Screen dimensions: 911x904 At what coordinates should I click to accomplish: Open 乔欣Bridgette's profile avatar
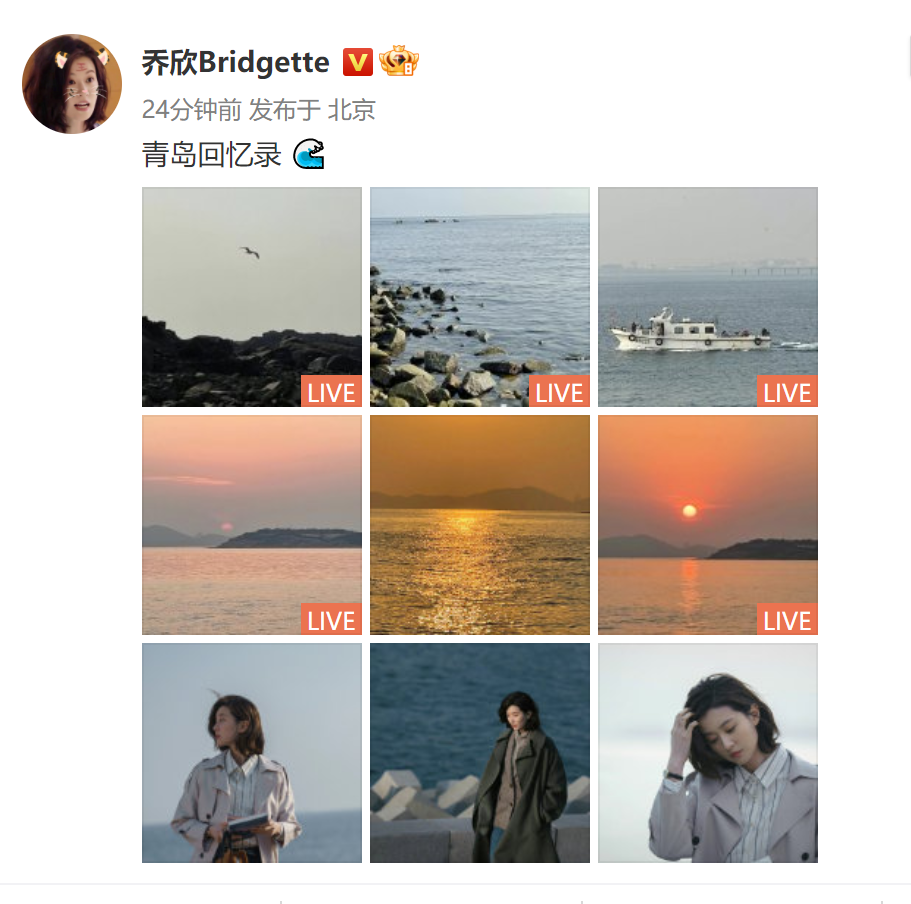point(72,84)
